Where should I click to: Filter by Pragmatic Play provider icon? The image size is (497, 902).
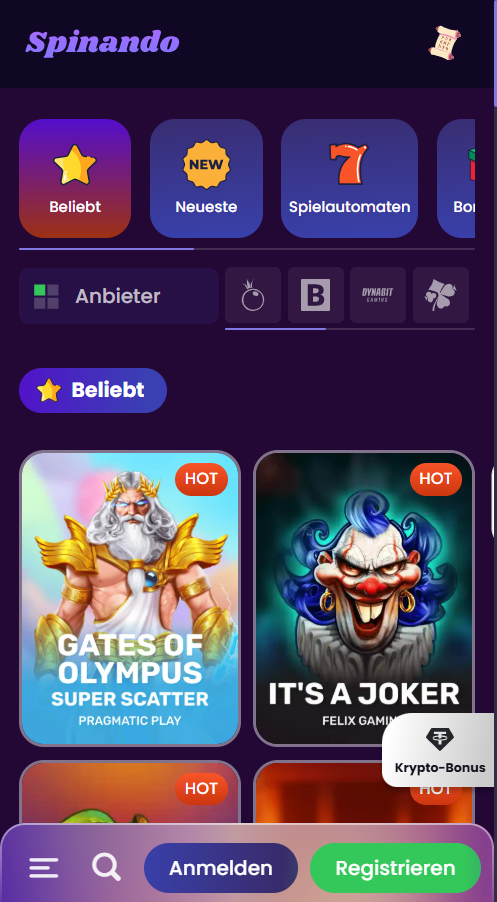(253, 295)
